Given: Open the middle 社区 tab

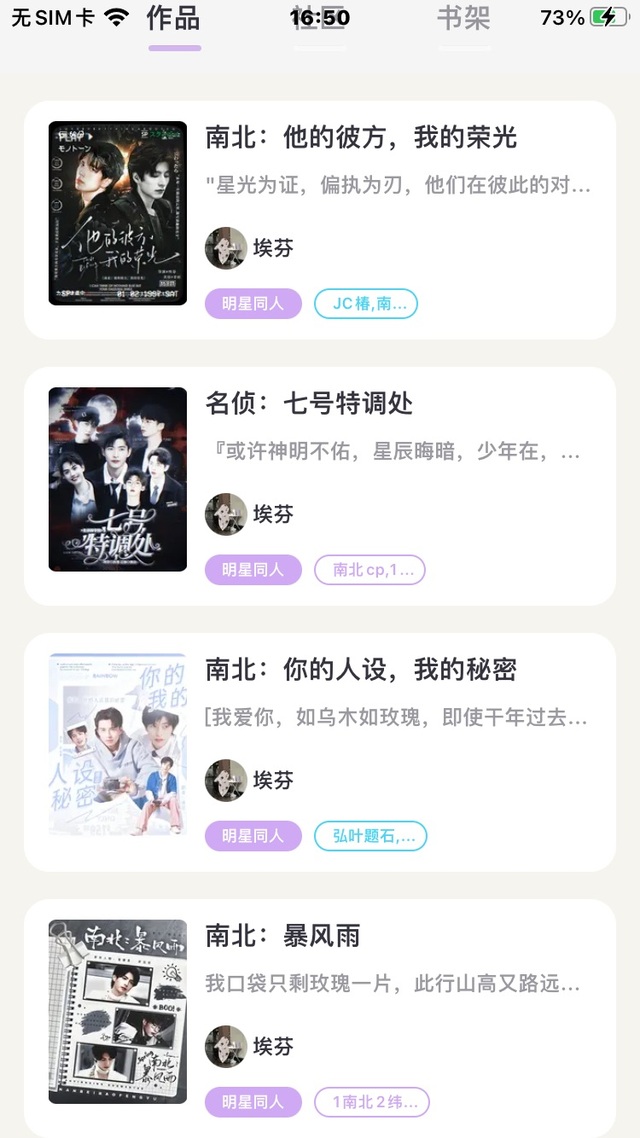Looking at the screenshot, I should [x=319, y=18].
